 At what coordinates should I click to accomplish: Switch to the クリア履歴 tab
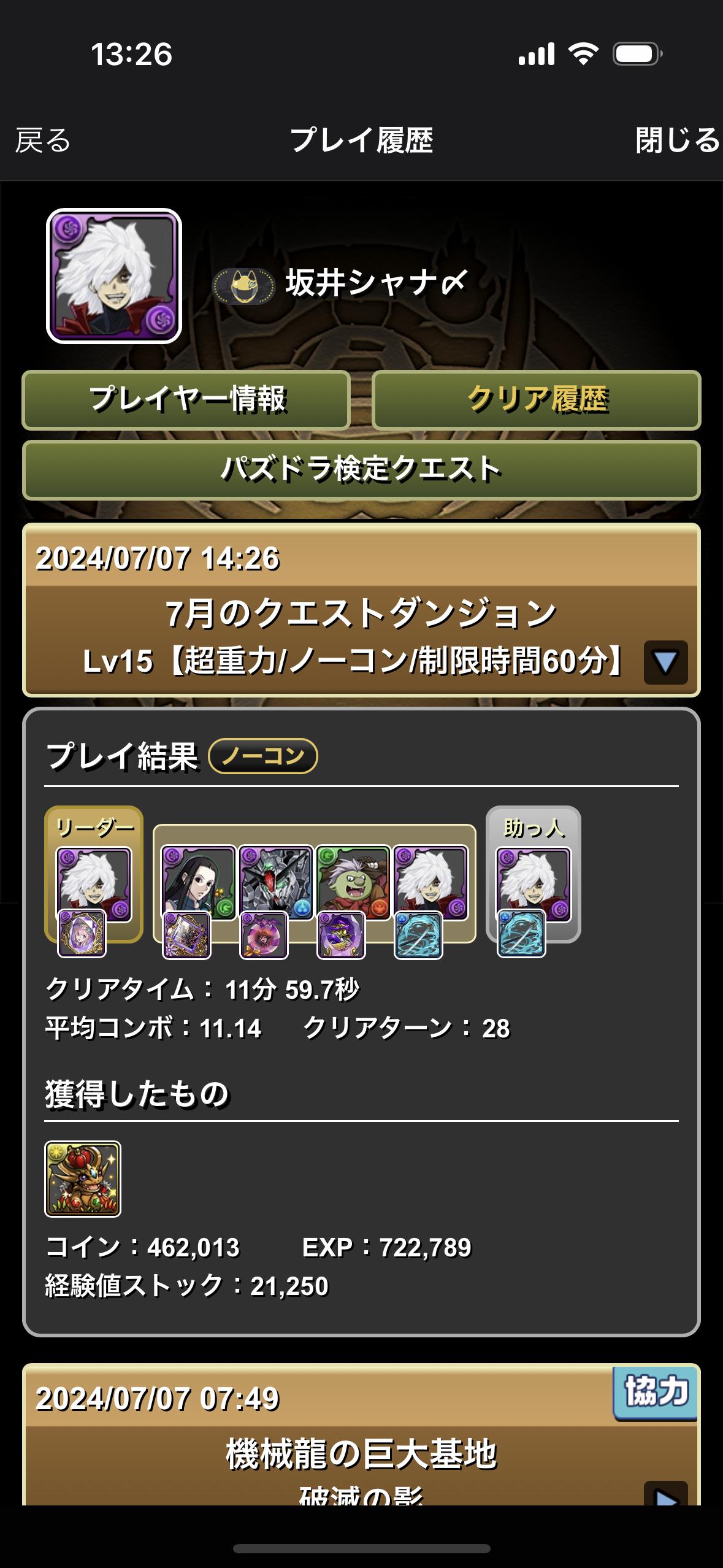click(x=537, y=399)
